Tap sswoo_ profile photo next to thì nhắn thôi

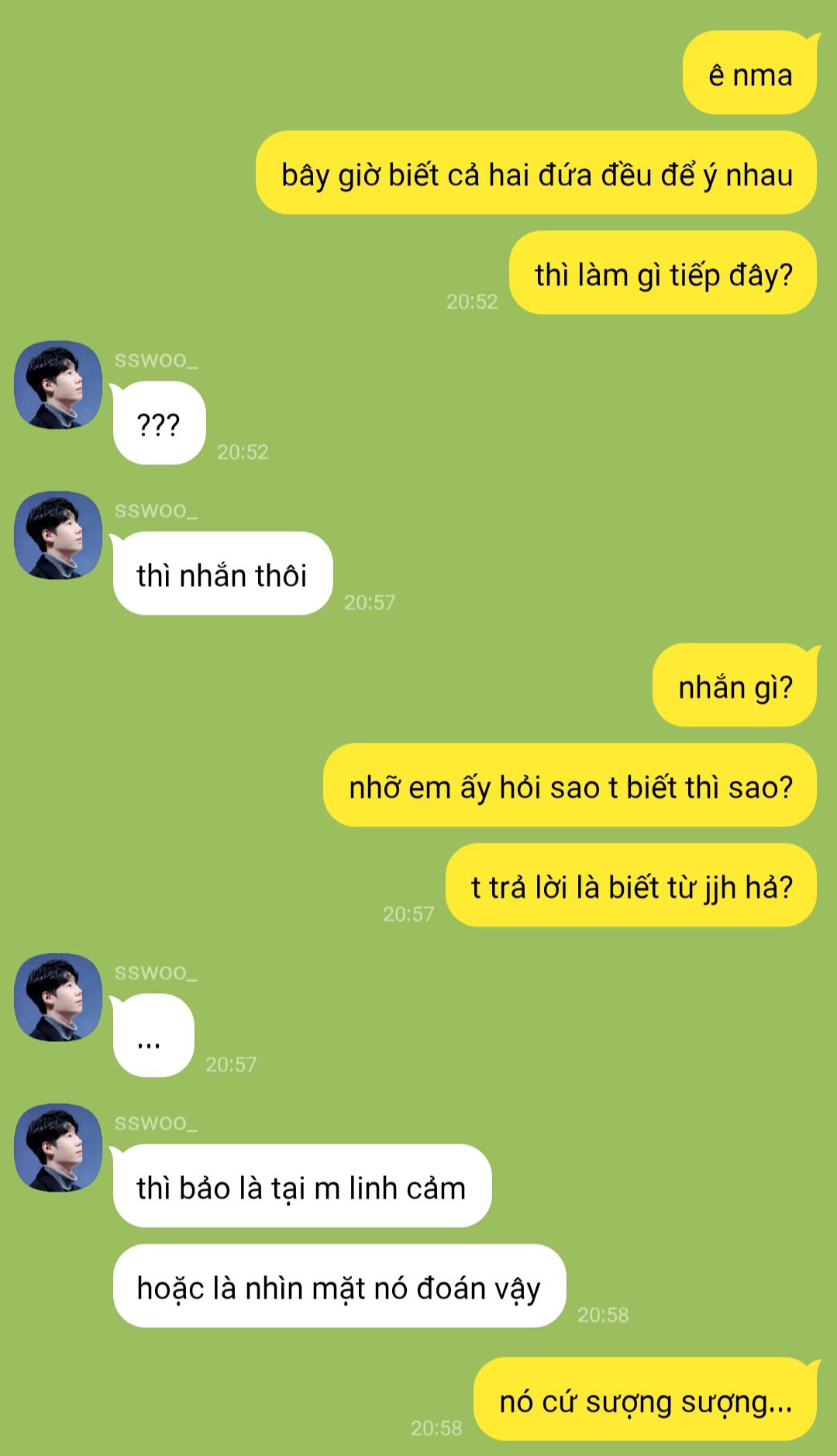(x=58, y=536)
